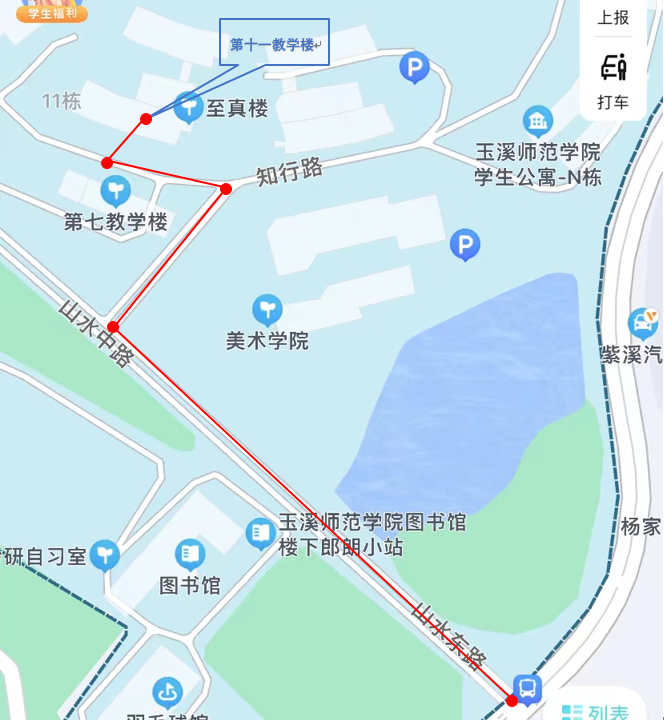Tap the parking marker above 美术学院
The width and height of the screenshot is (664, 720).
tap(464, 244)
